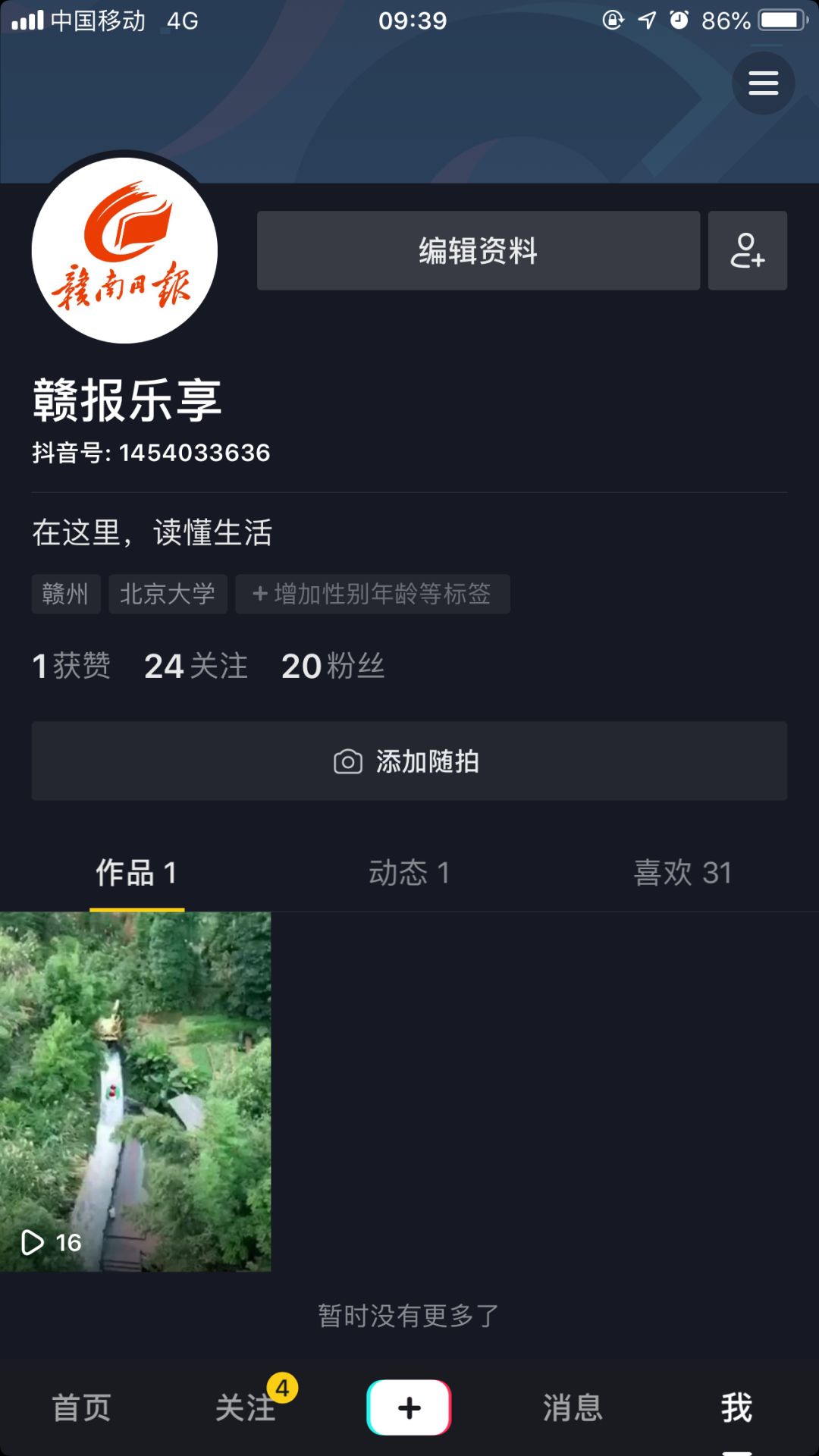Image resolution: width=819 pixels, height=1456 pixels.
Task: Tap the 抖音号 1454033636 account number
Action: 151,451
